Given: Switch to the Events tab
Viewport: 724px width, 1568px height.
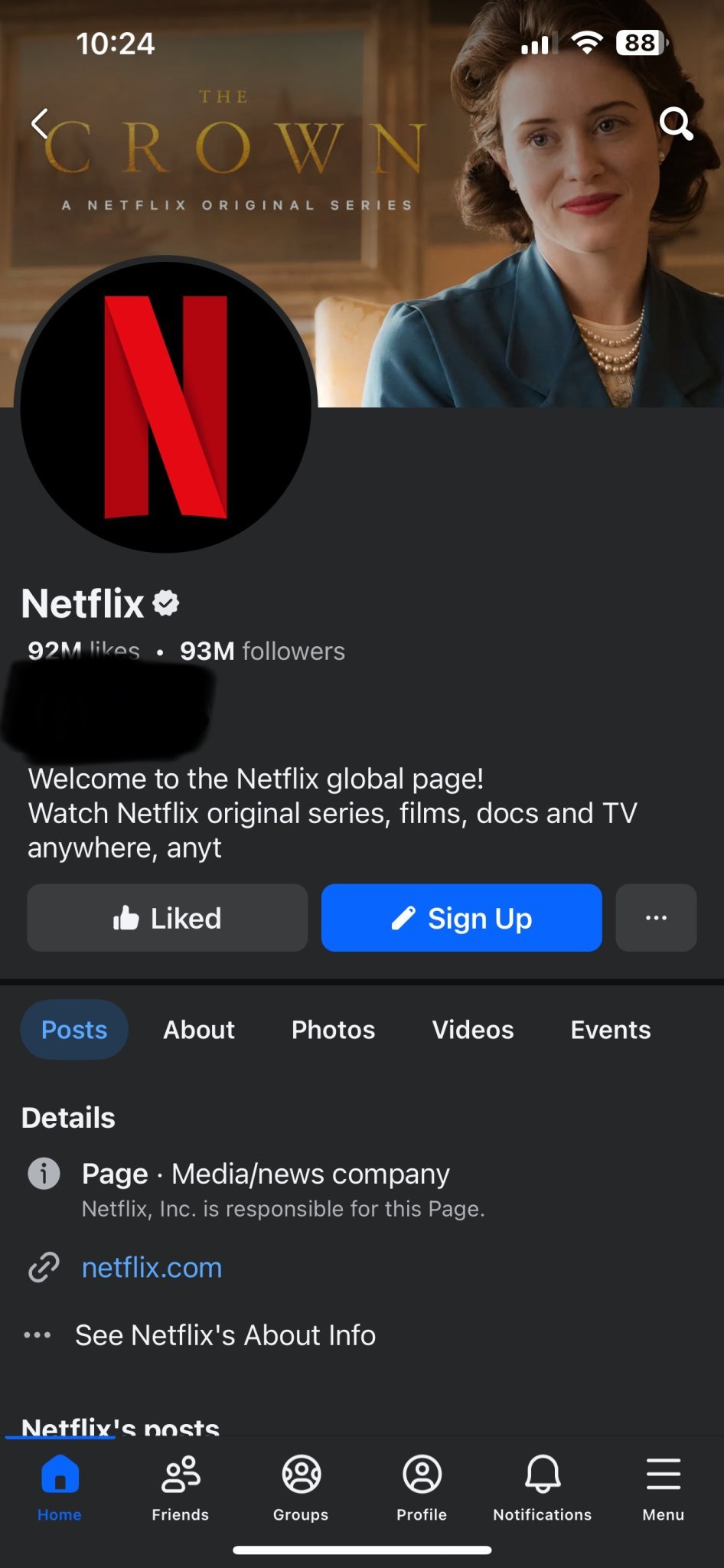Looking at the screenshot, I should click(x=611, y=1030).
